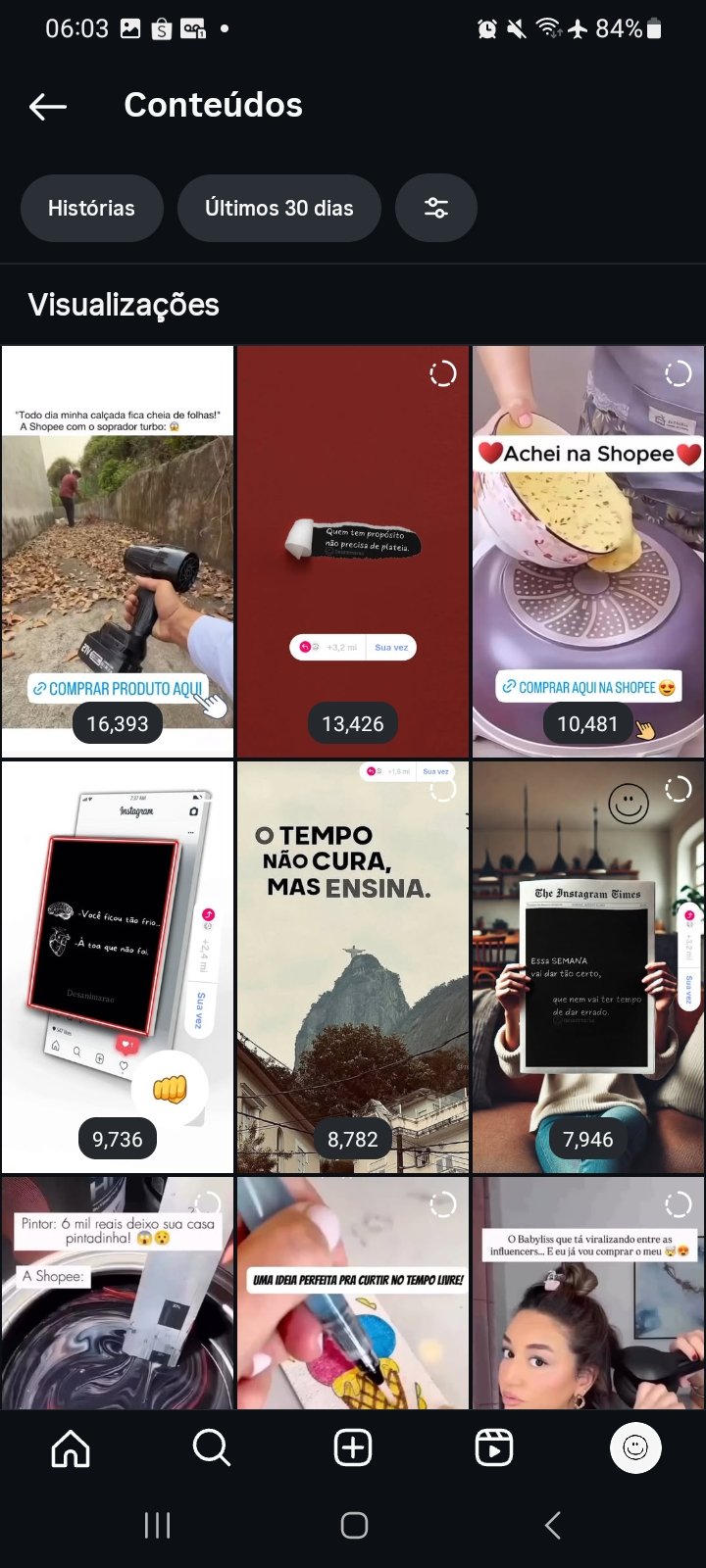Open the leaf blower story with 16,393 views
Screen dimensions: 706x1568
118,552
